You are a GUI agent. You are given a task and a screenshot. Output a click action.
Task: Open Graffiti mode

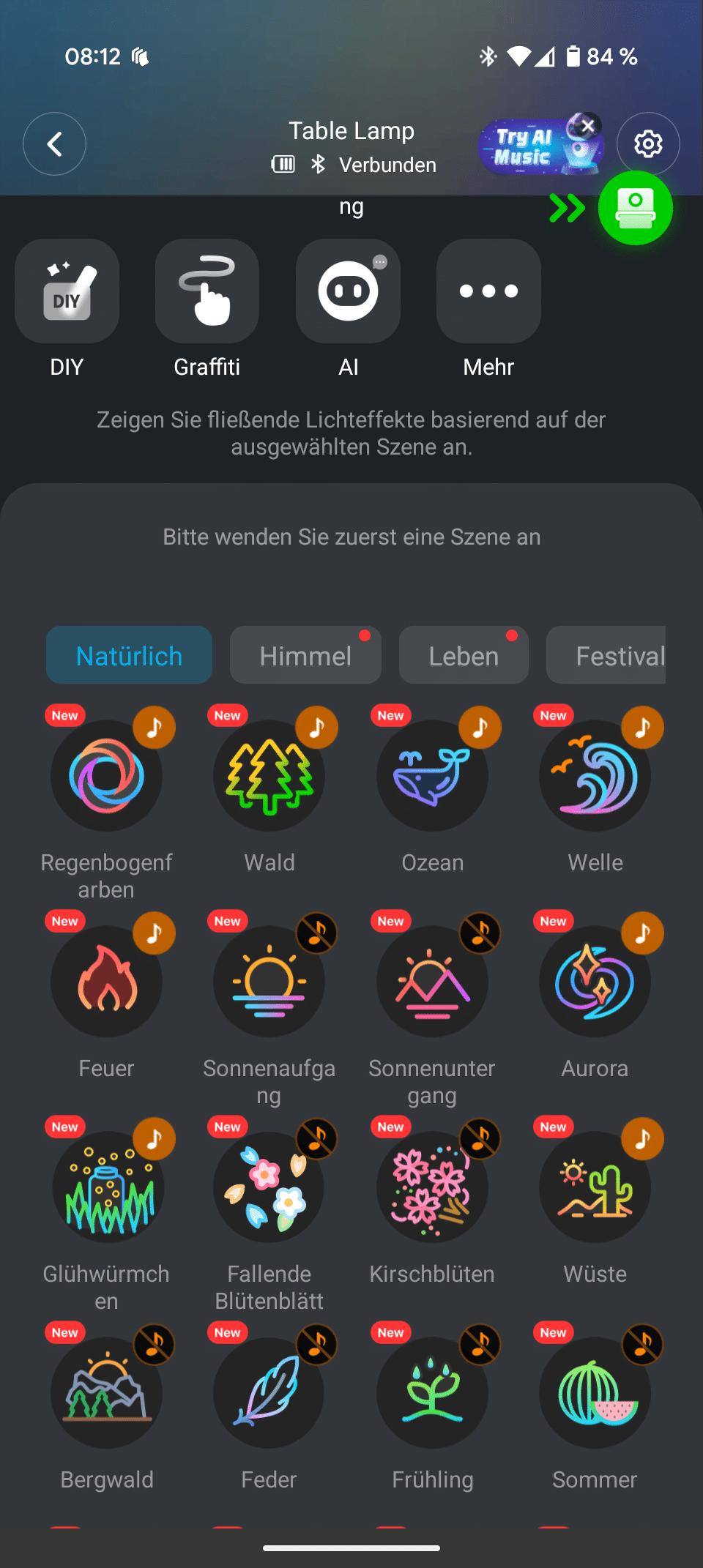pos(207,291)
